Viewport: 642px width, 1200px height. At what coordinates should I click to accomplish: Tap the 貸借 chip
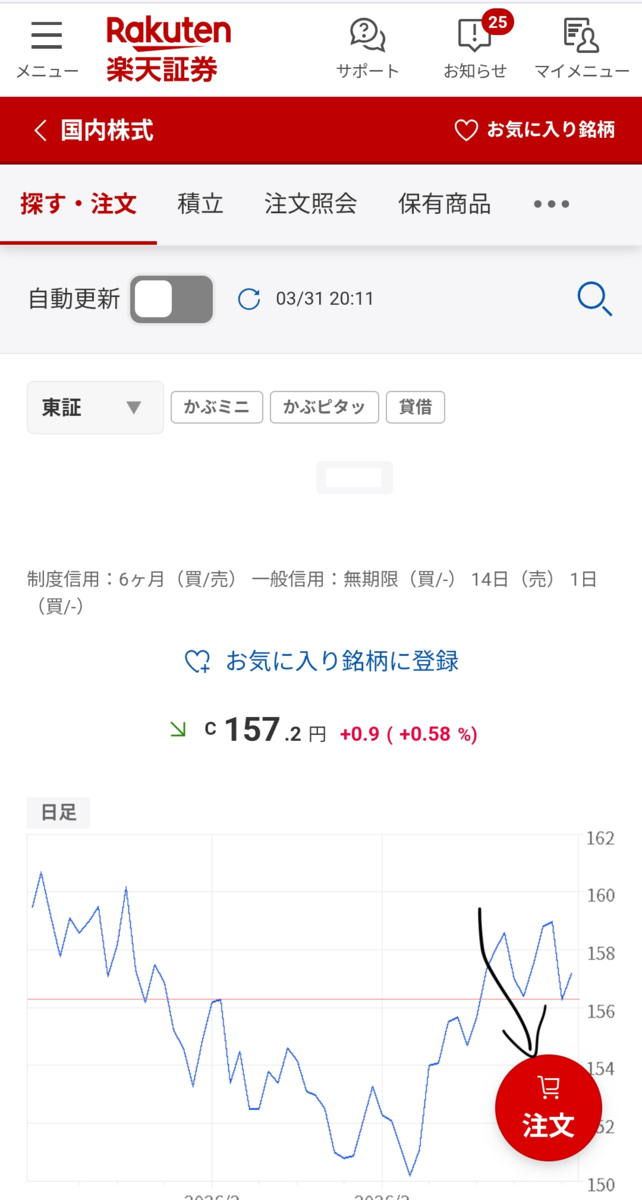click(416, 407)
